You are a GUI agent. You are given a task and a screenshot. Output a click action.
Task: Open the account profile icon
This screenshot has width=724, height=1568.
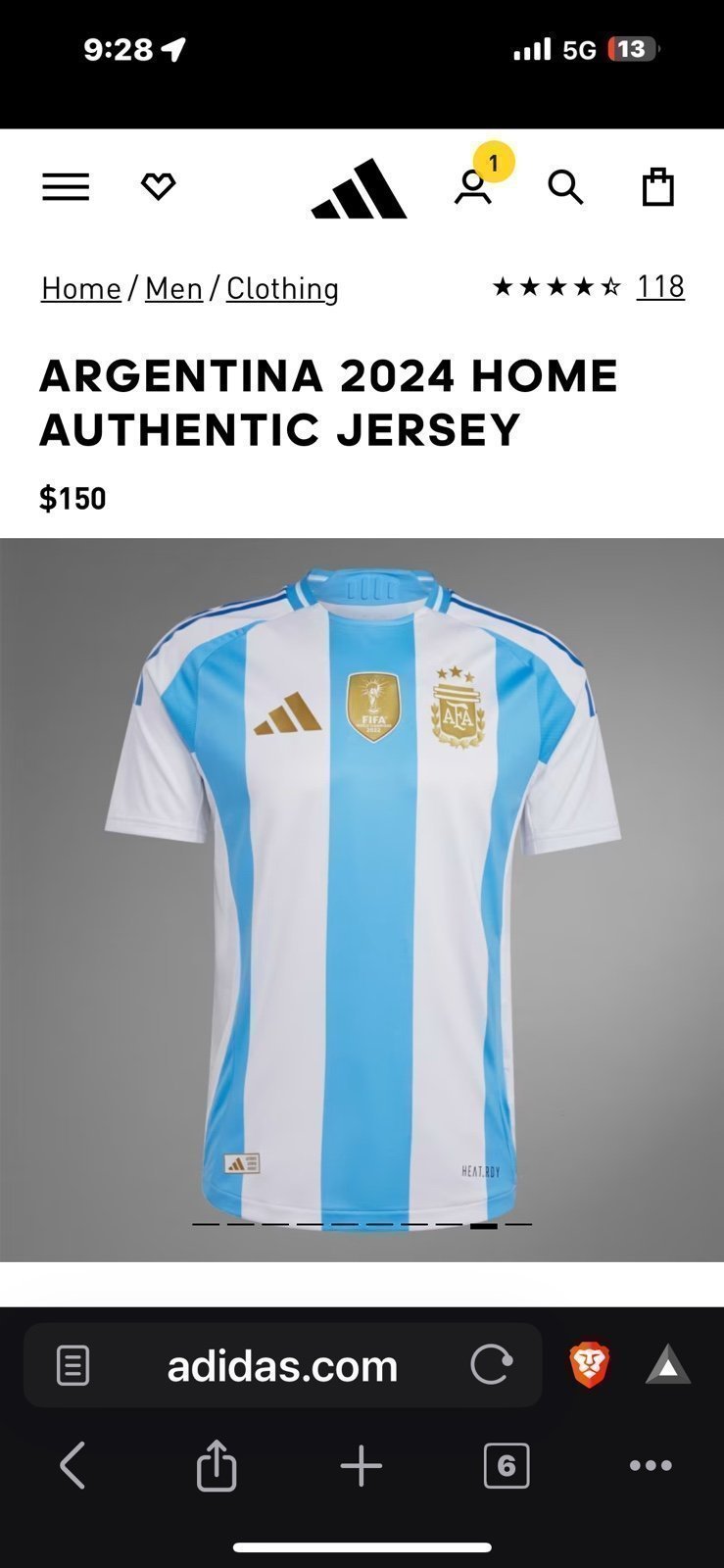[473, 186]
